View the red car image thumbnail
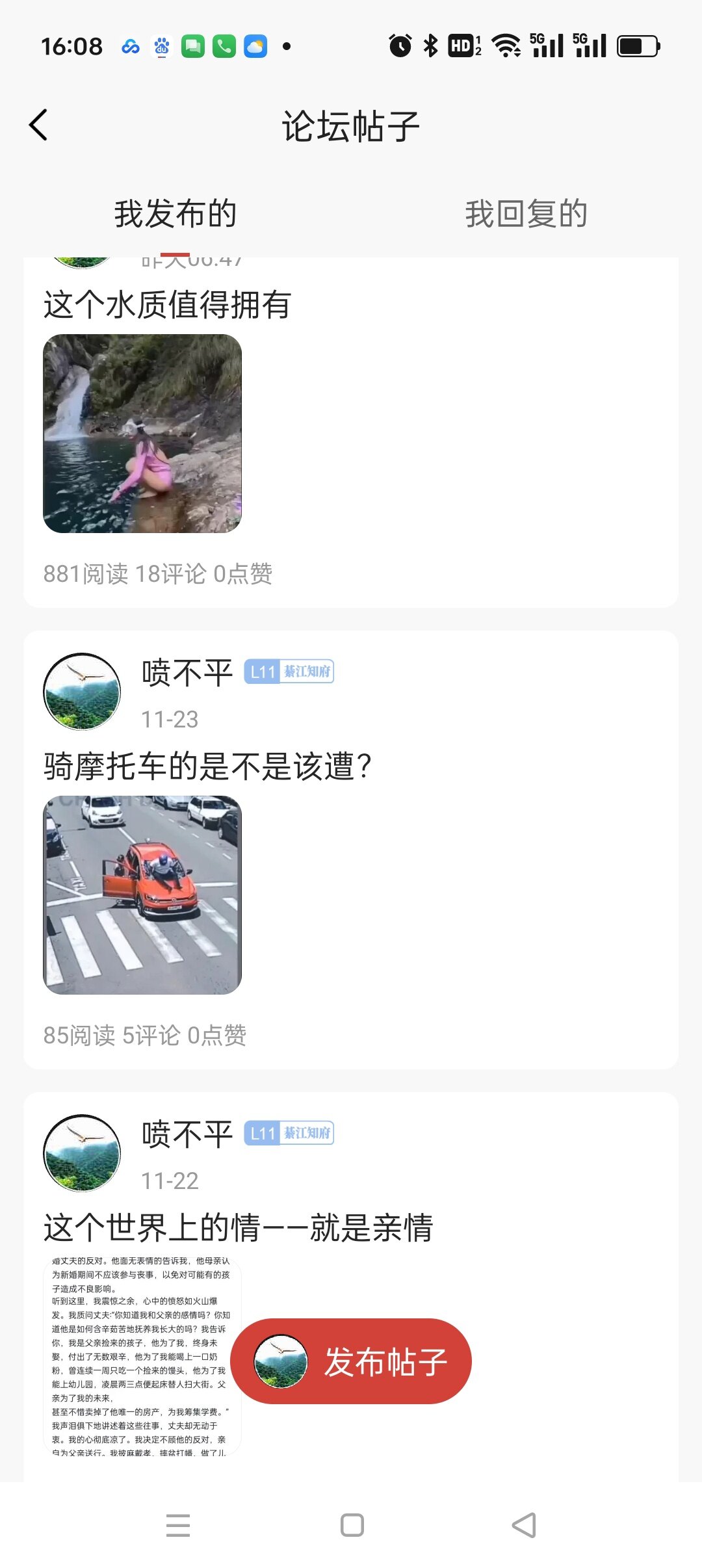702x1568 pixels. click(142, 895)
